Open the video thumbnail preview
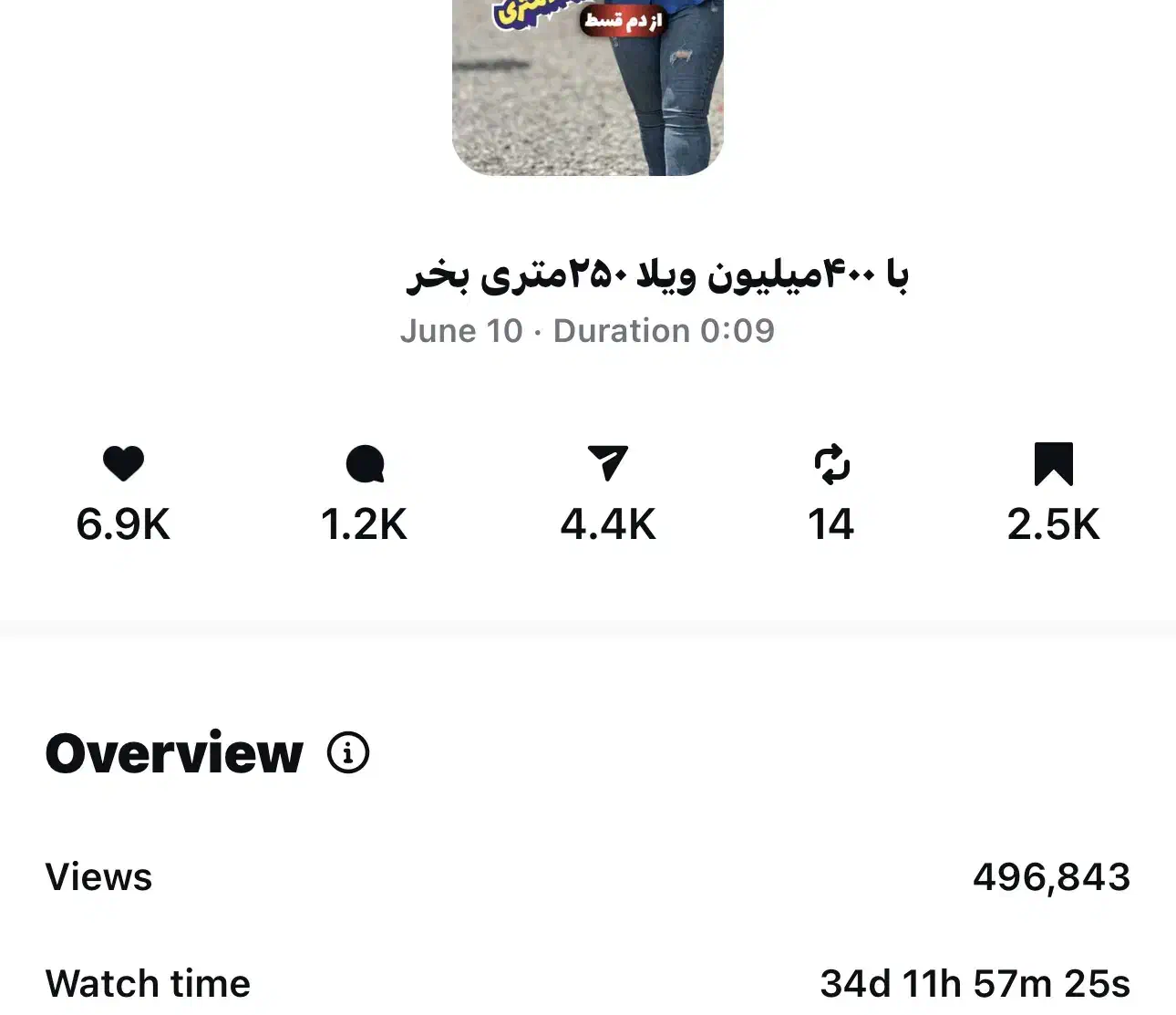This screenshot has width=1176, height=1015. click(x=588, y=87)
